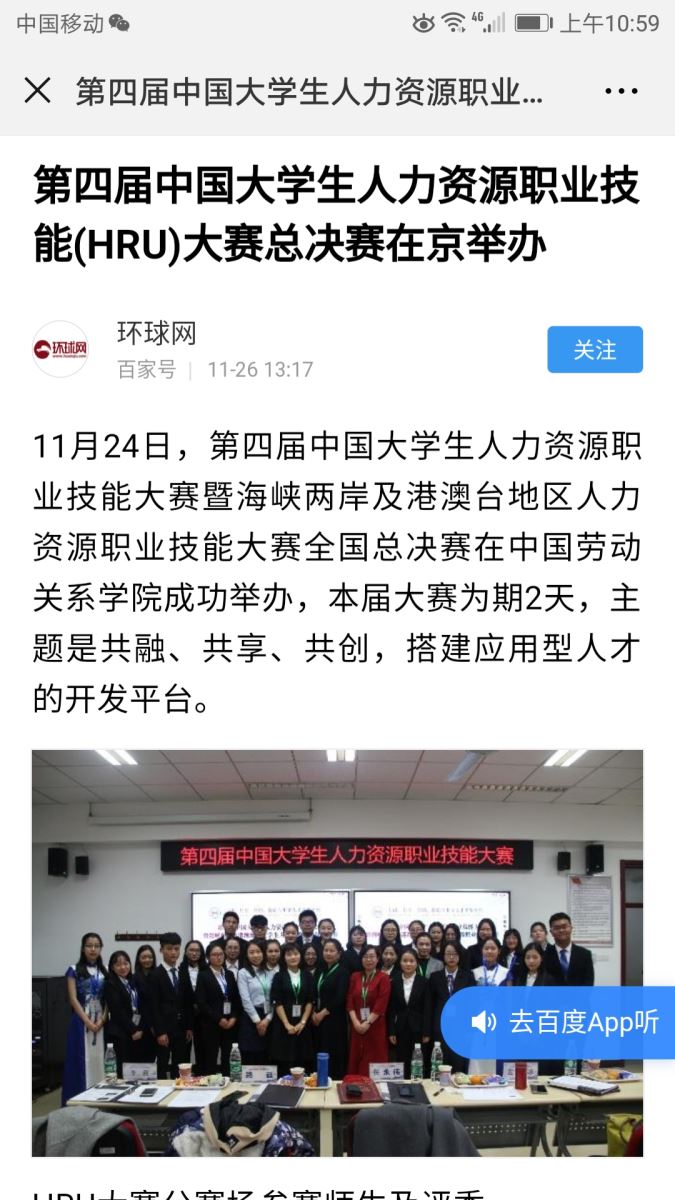Open the three-dot overflow menu
The image size is (675, 1200).
click(x=621, y=91)
